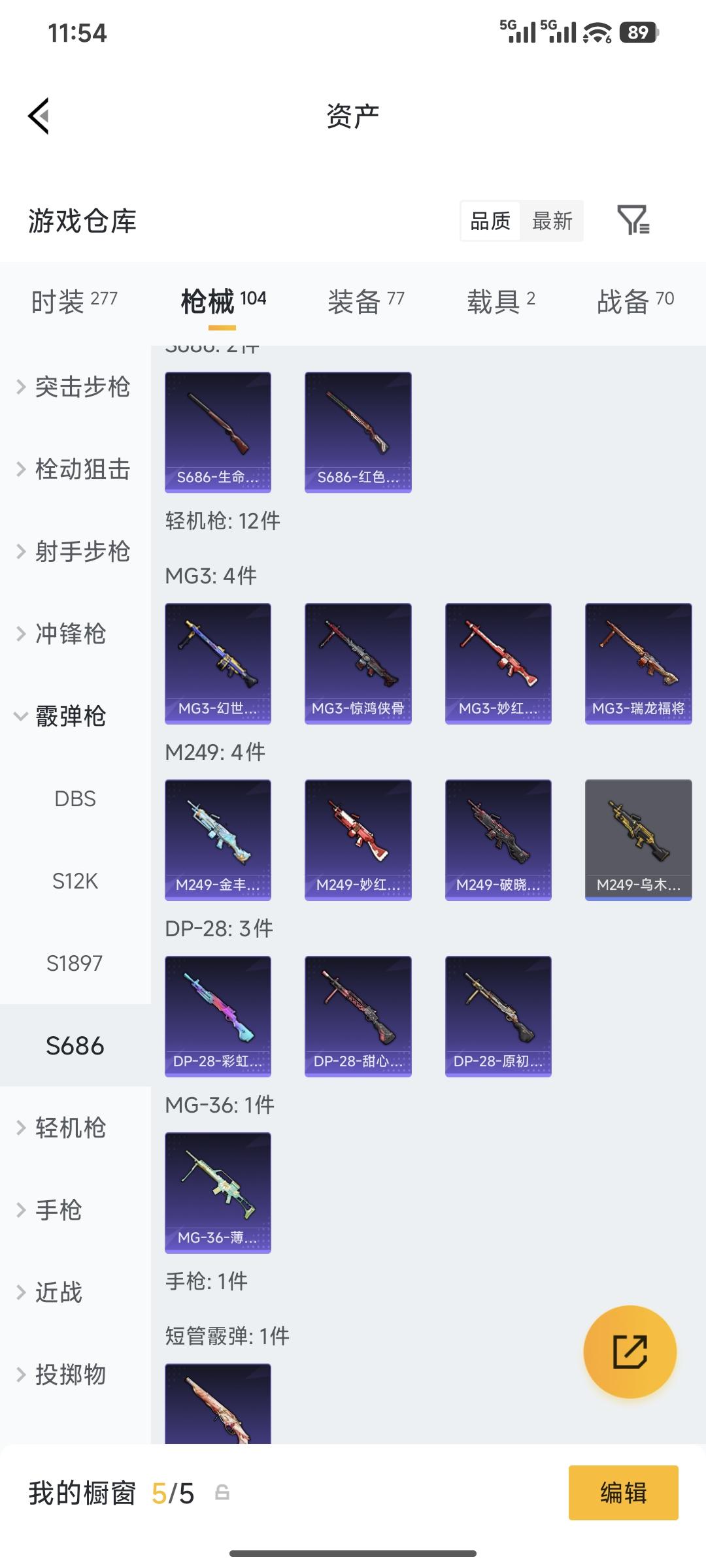
Task: Open the 载具 tab
Action: (501, 301)
